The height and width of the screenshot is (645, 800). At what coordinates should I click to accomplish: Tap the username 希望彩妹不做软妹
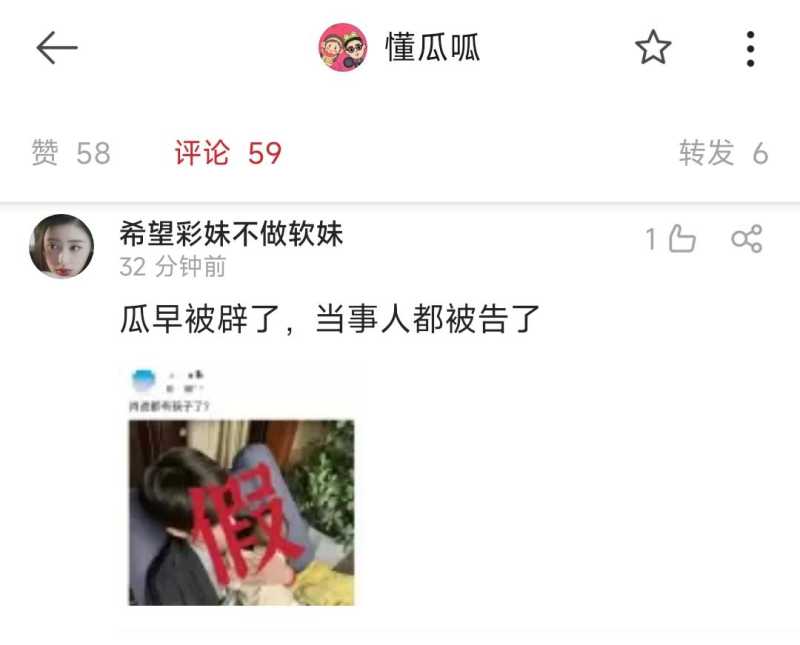pyautogui.click(x=231, y=235)
